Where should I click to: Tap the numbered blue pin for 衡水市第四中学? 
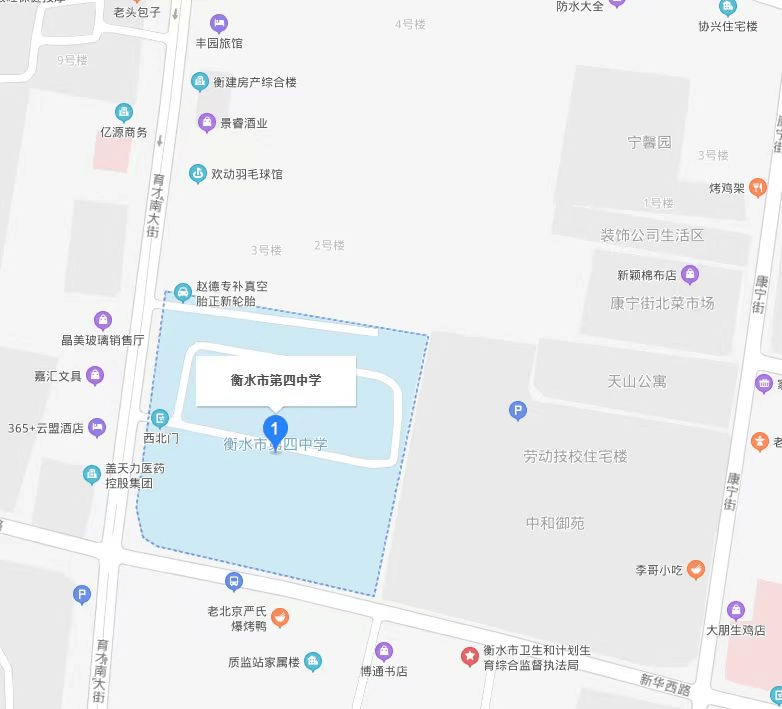pyautogui.click(x=274, y=431)
